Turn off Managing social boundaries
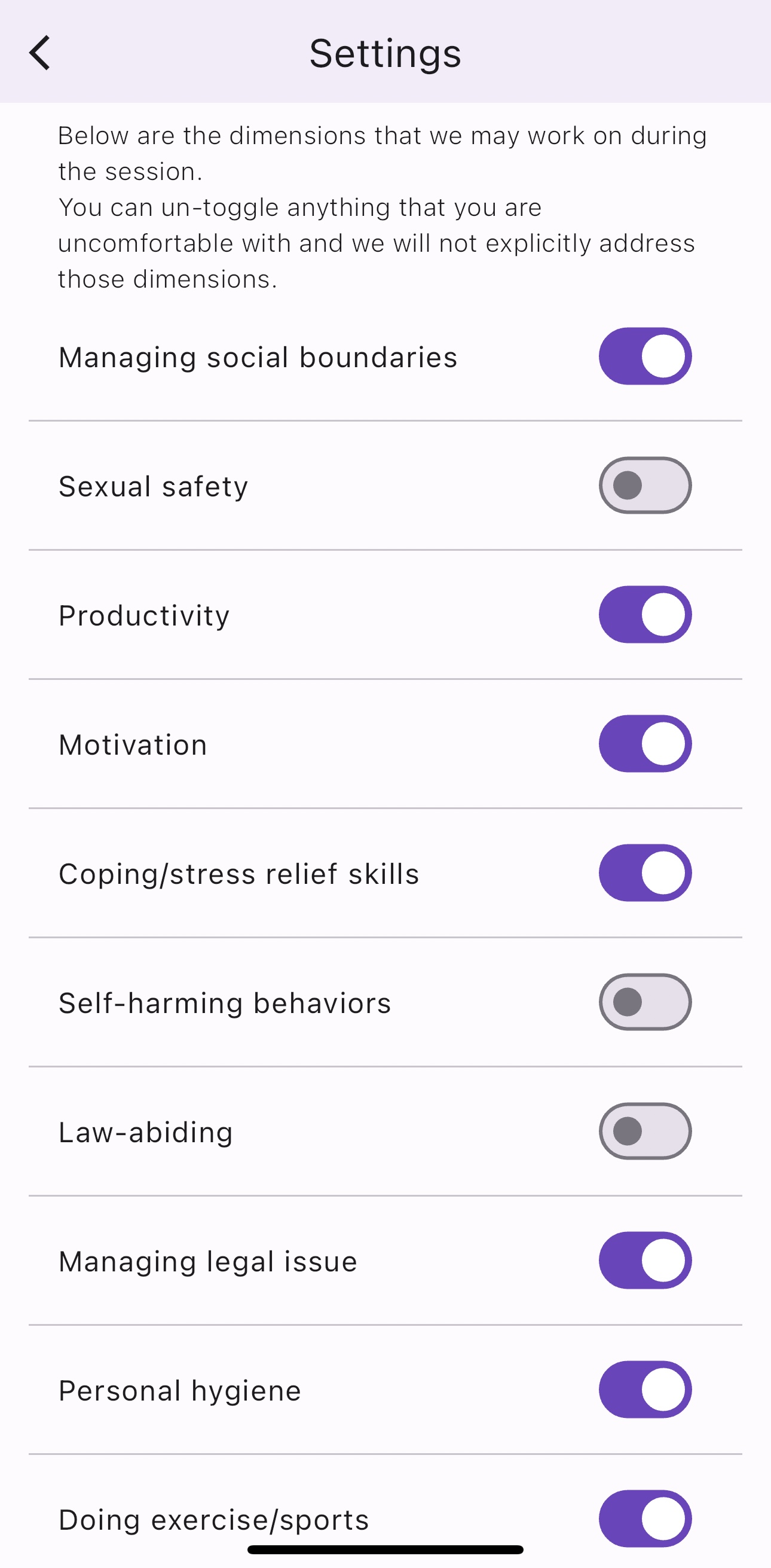Image resolution: width=771 pixels, height=1568 pixels. (x=644, y=356)
